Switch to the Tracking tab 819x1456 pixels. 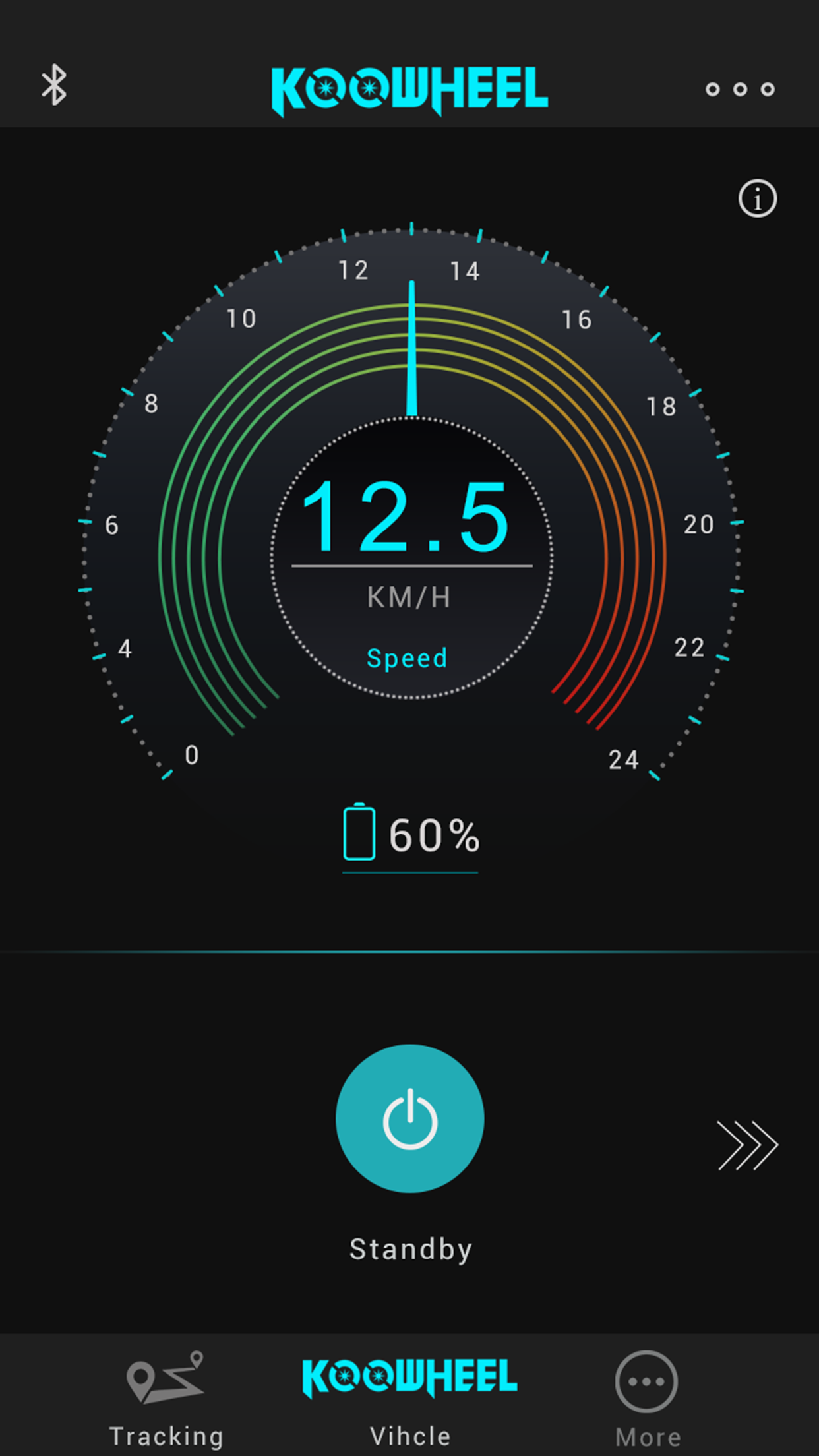166,1398
